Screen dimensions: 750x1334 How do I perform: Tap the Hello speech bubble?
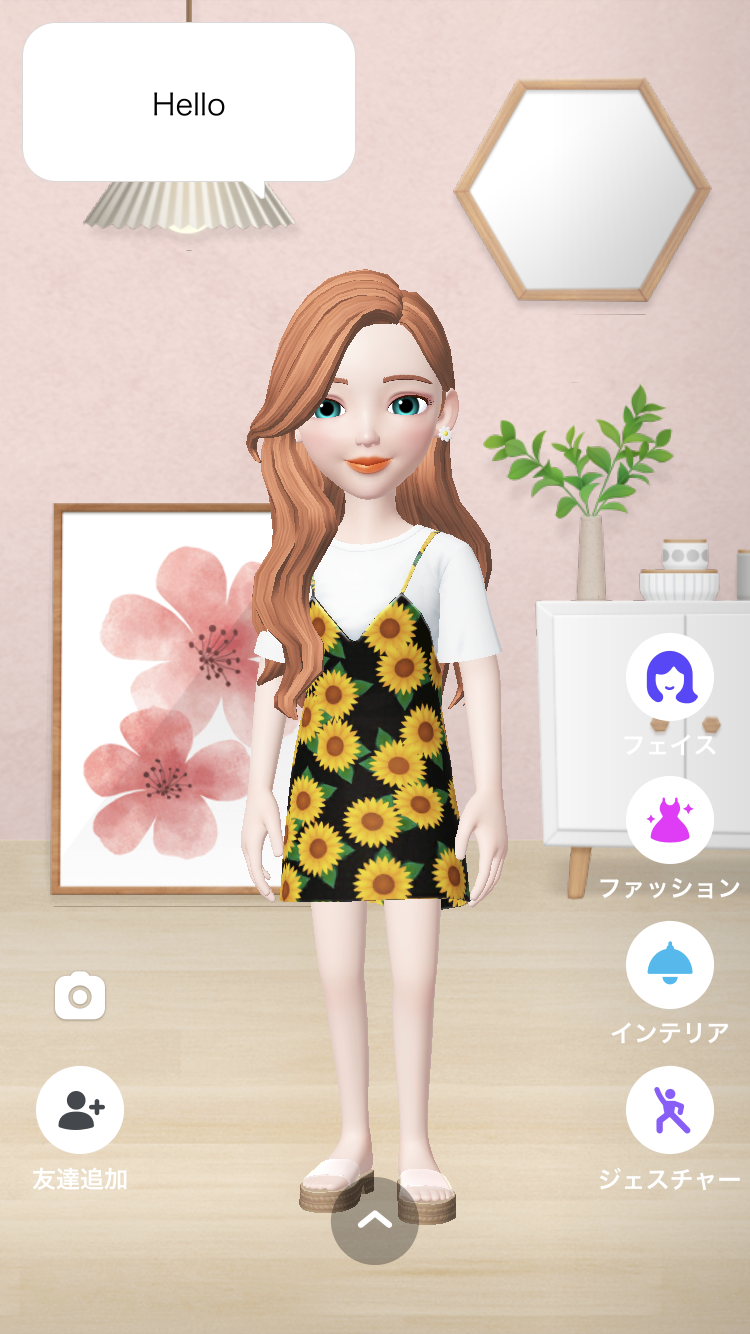pos(189,103)
